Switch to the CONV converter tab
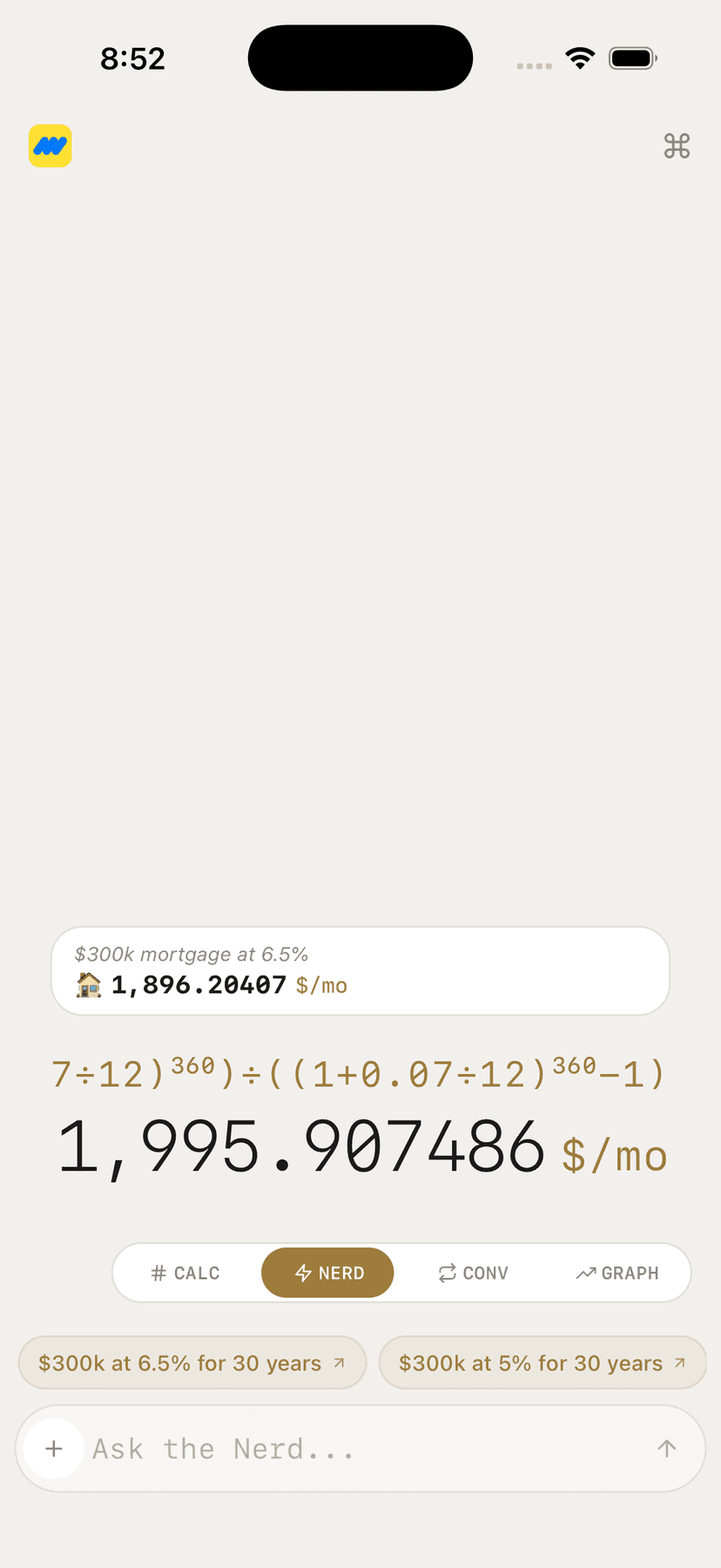 tap(473, 1273)
